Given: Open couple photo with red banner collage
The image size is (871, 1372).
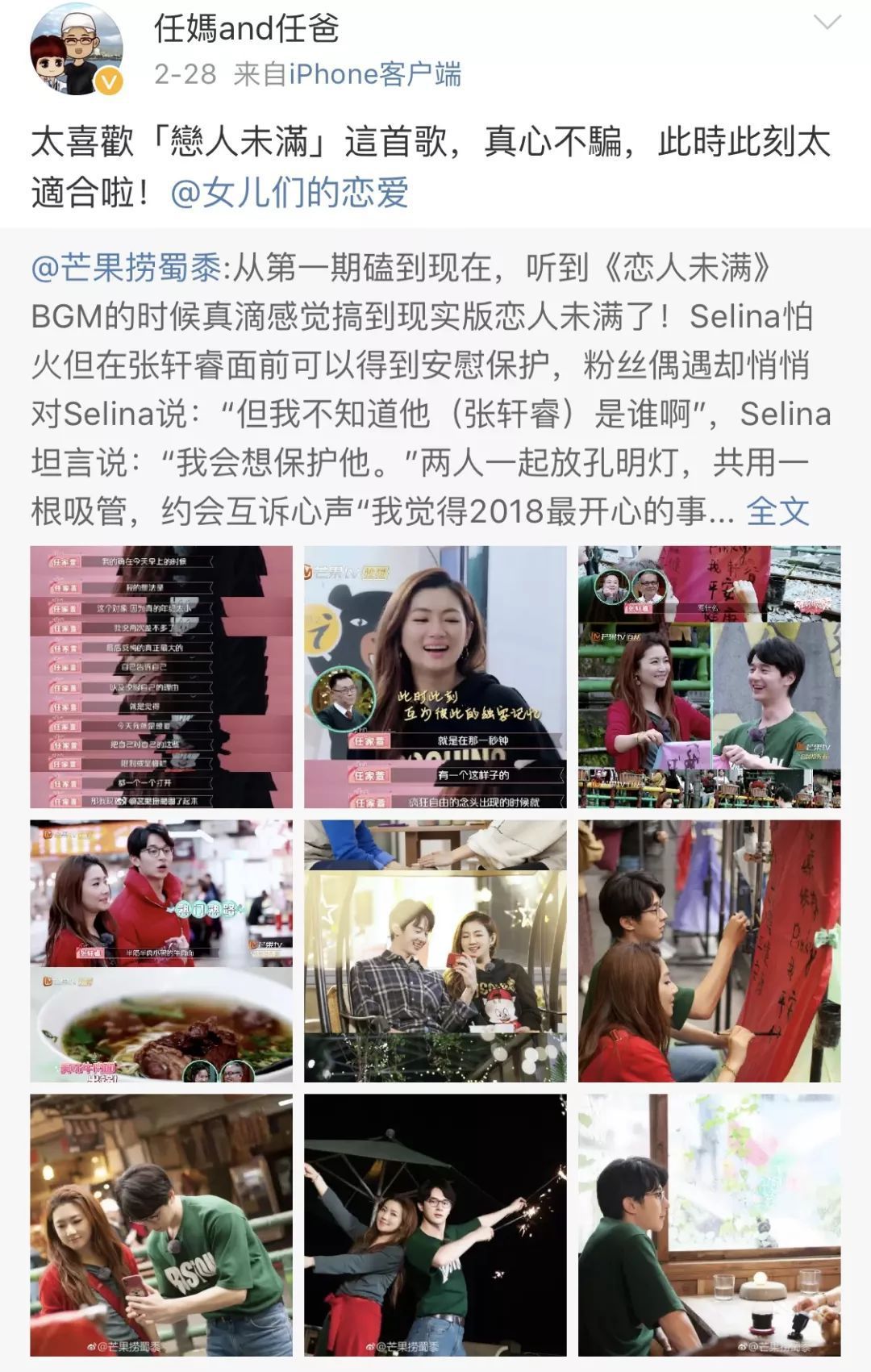Looking at the screenshot, I should (x=709, y=677).
